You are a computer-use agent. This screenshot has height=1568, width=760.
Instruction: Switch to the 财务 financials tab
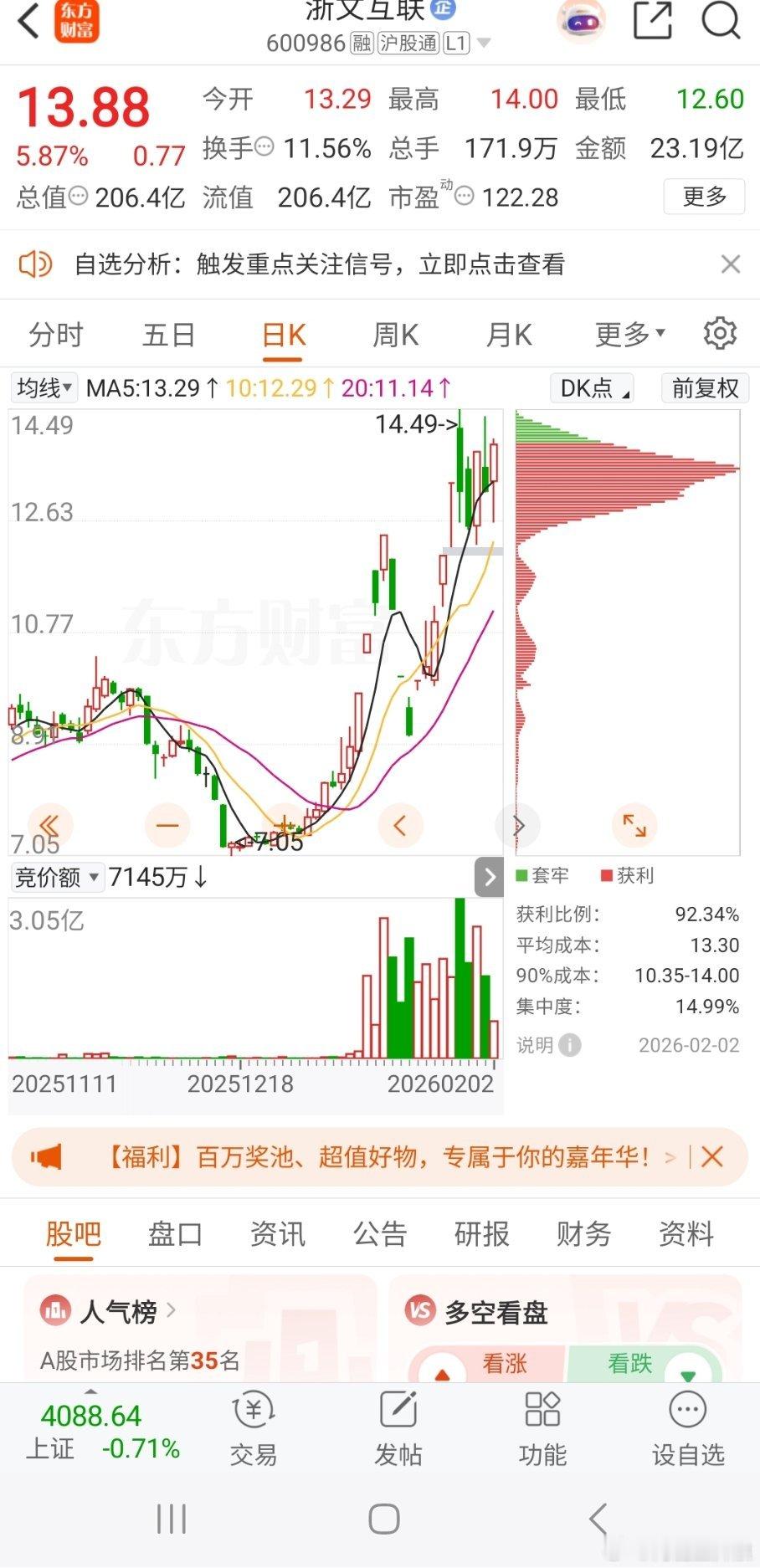pyautogui.click(x=583, y=1233)
